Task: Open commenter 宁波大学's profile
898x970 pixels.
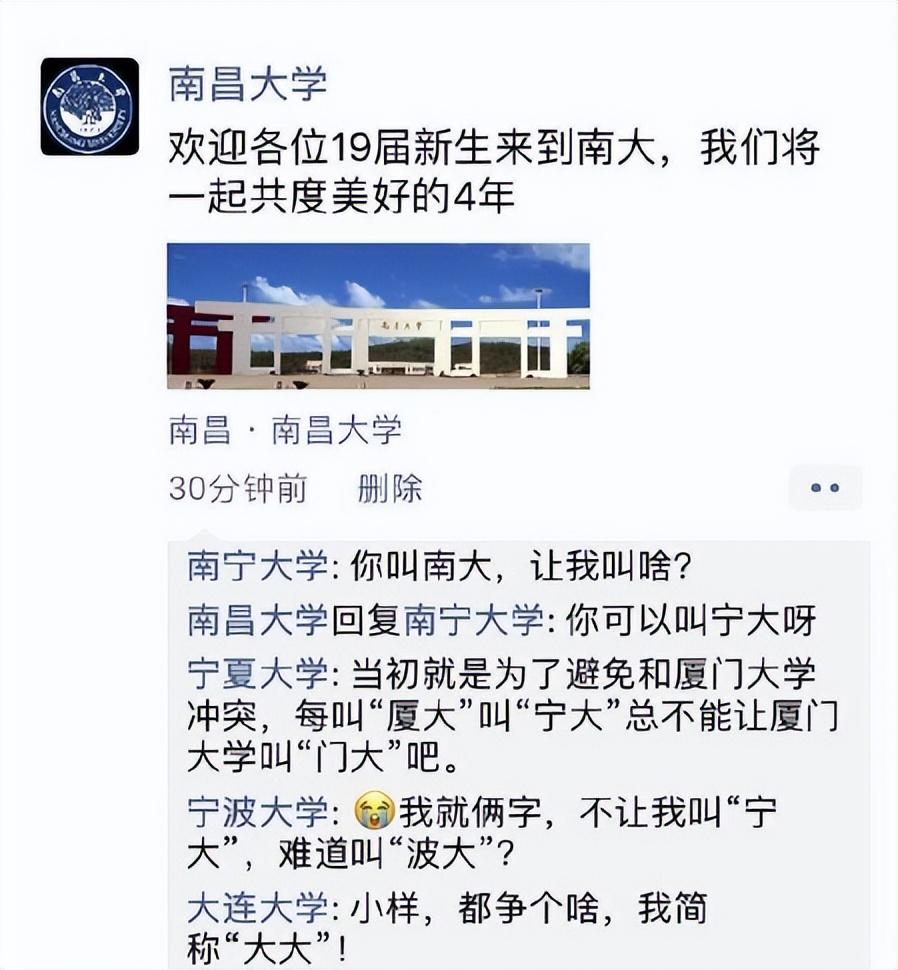Action: (x=257, y=812)
